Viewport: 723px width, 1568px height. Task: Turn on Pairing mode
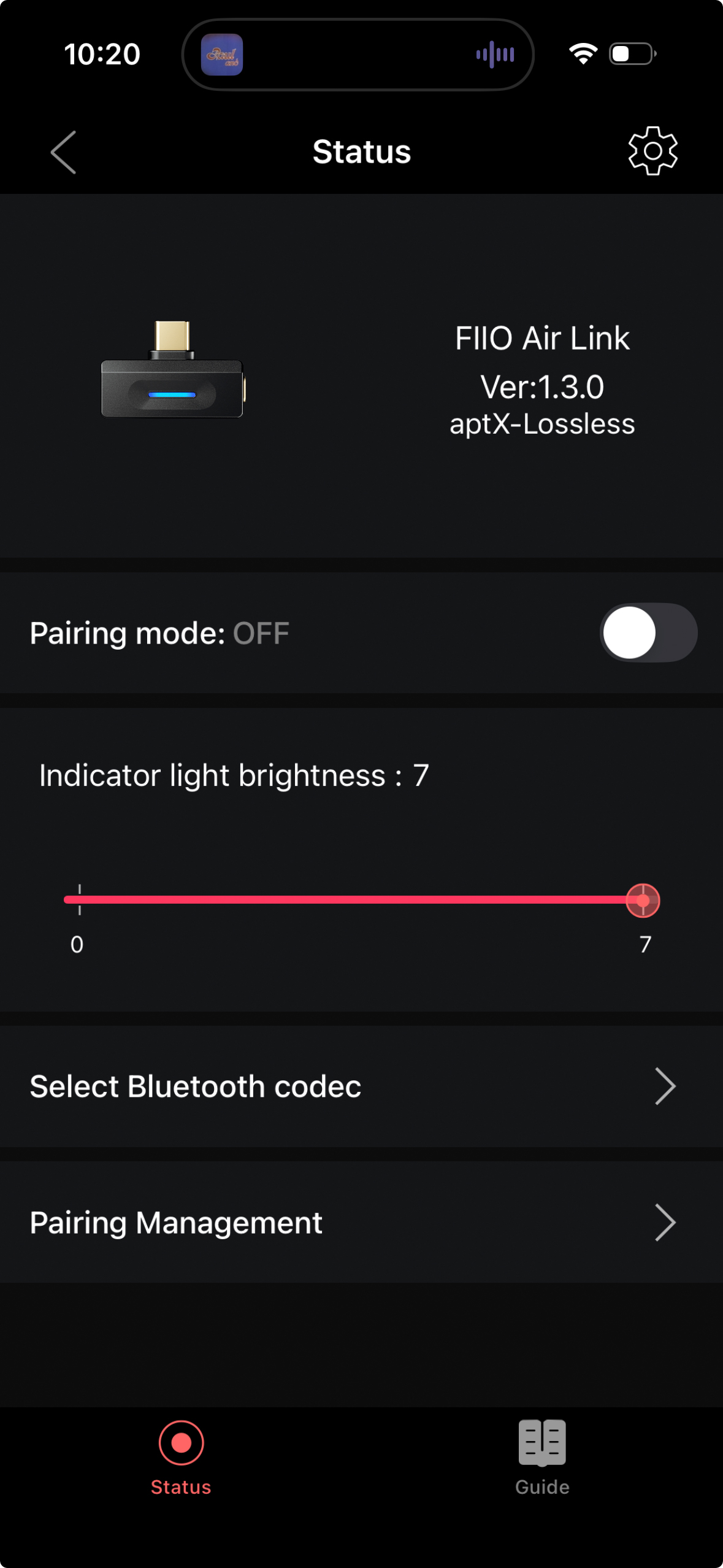pyautogui.click(x=648, y=632)
